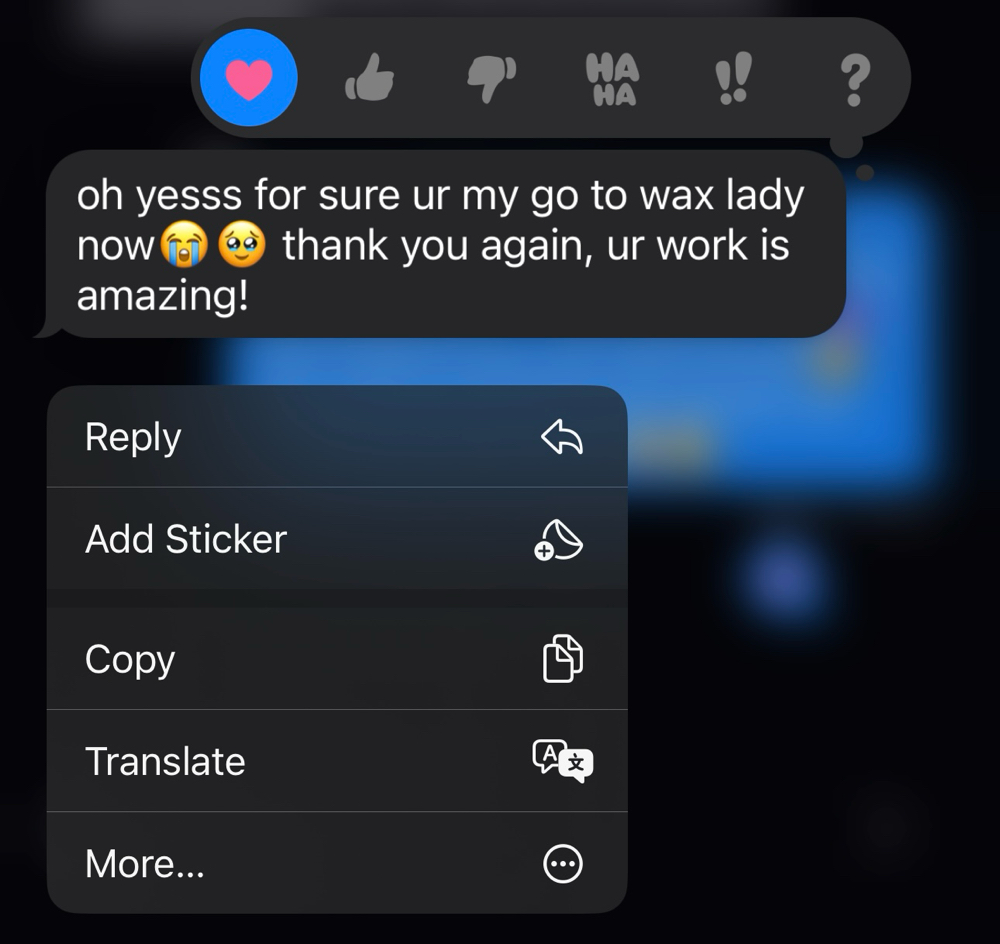React with the thumbs up tapback

click(x=369, y=79)
